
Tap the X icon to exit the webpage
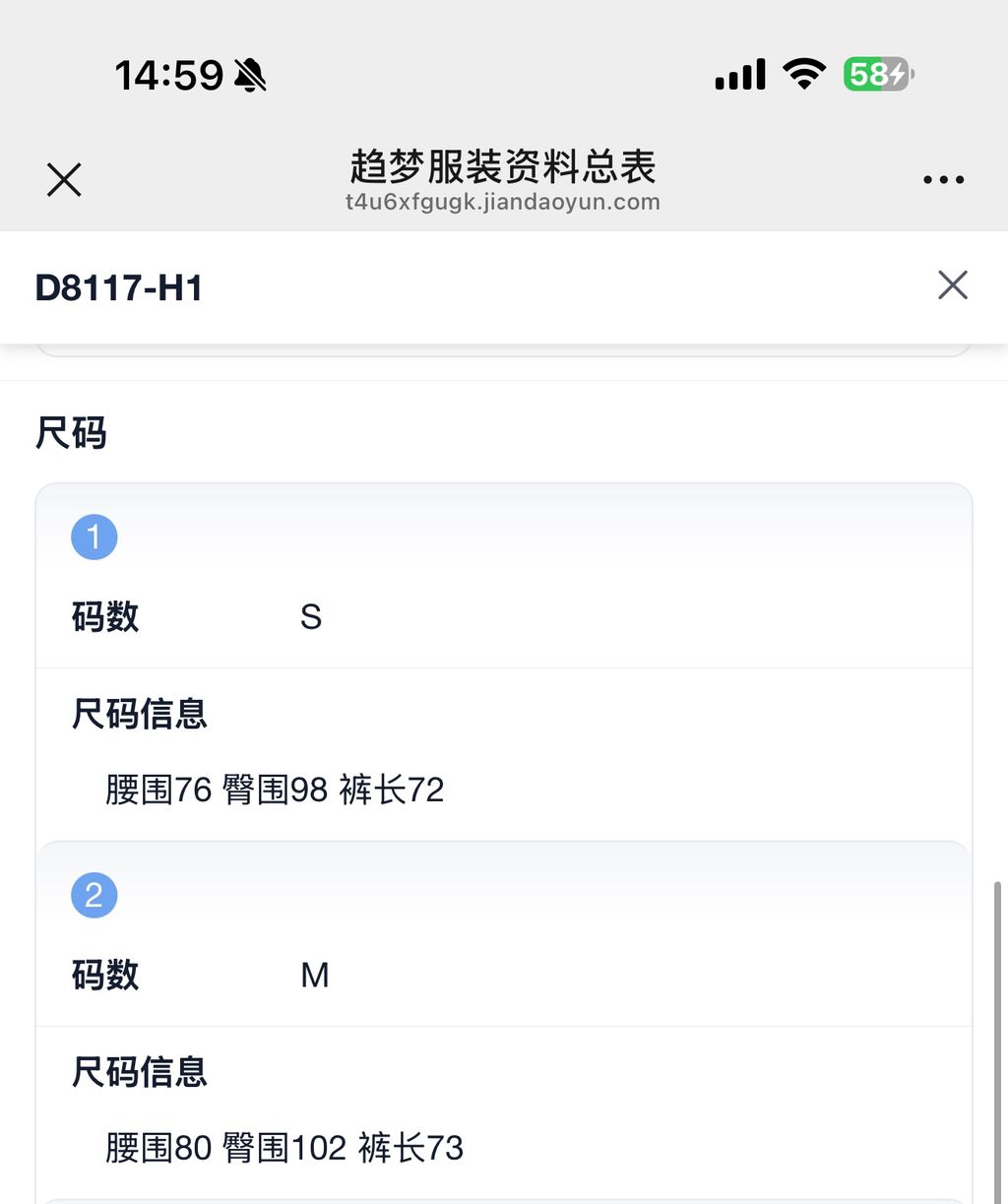[x=63, y=179]
